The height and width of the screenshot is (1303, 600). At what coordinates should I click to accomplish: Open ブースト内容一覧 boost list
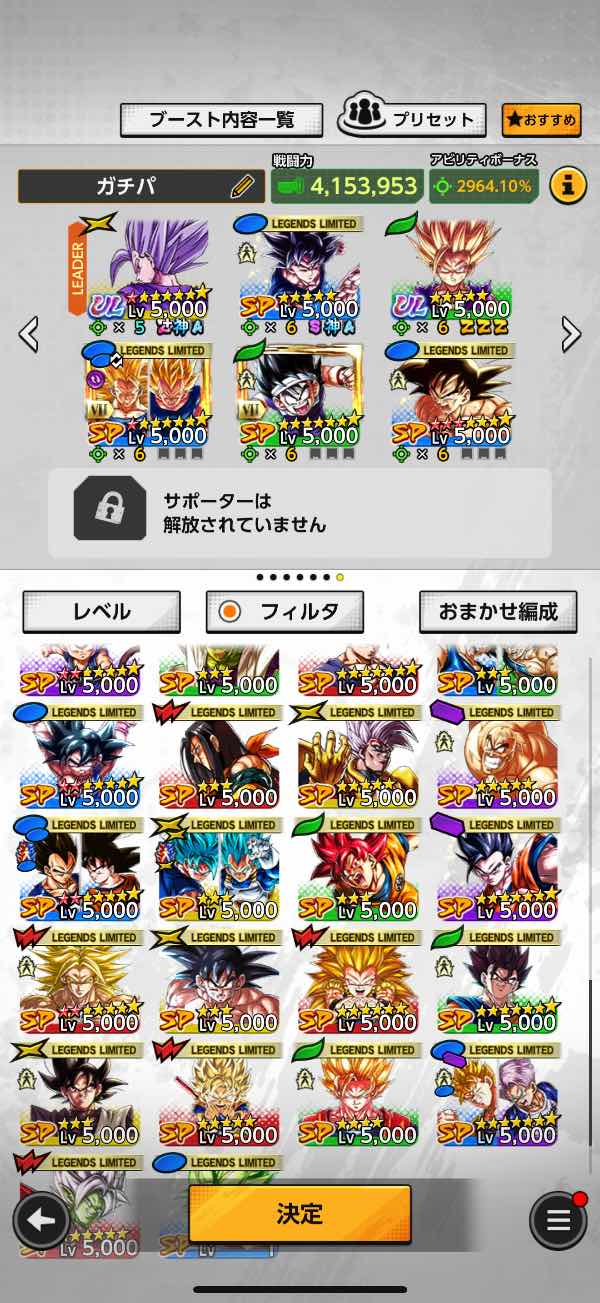221,120
